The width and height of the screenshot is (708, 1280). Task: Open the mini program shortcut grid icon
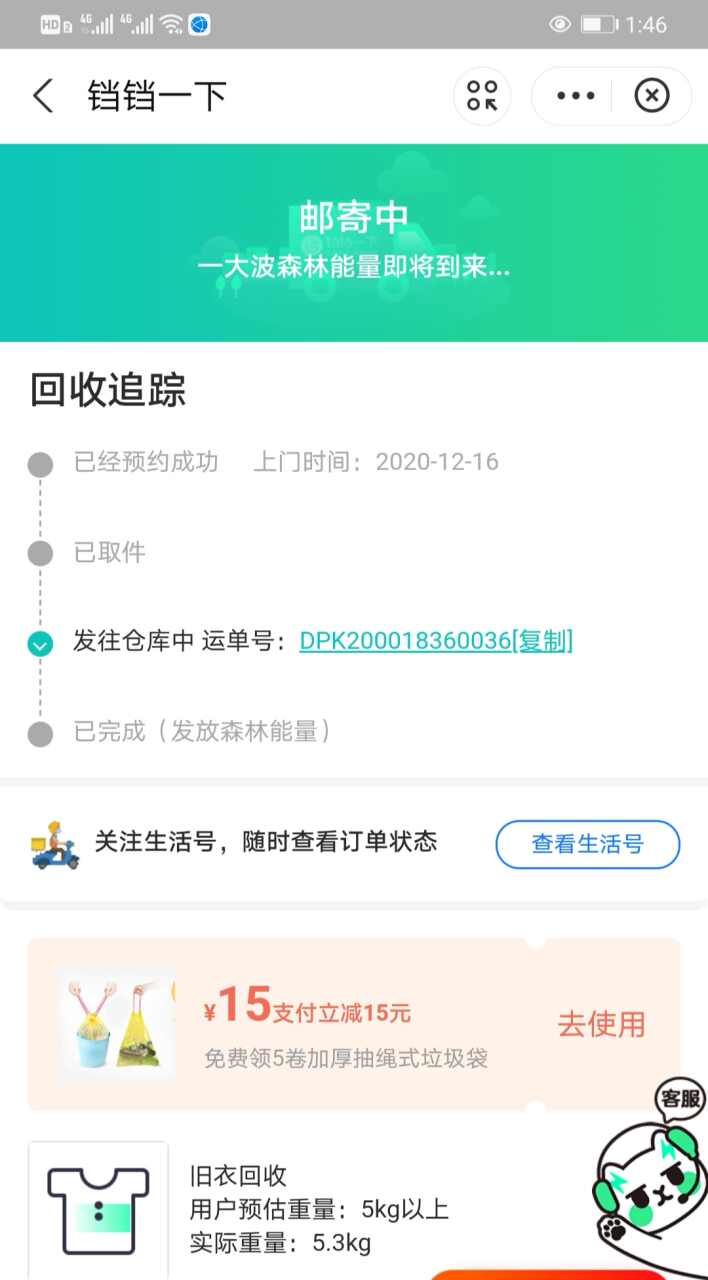pos(482,96)
